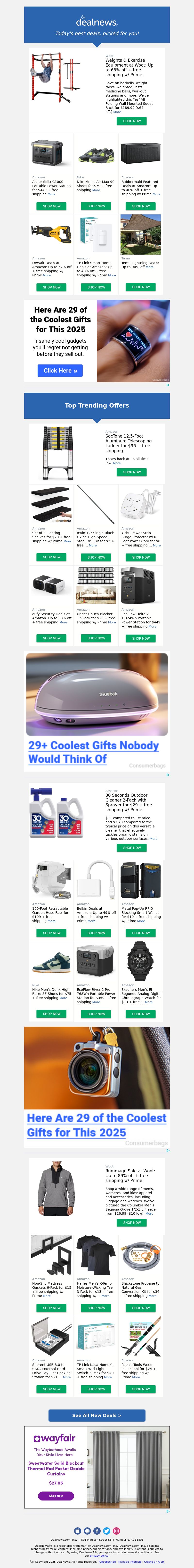This screenshot has width=194, height=1568.
Task: Tap Shop Now under Anker Solix C1000
Action: 52,206
